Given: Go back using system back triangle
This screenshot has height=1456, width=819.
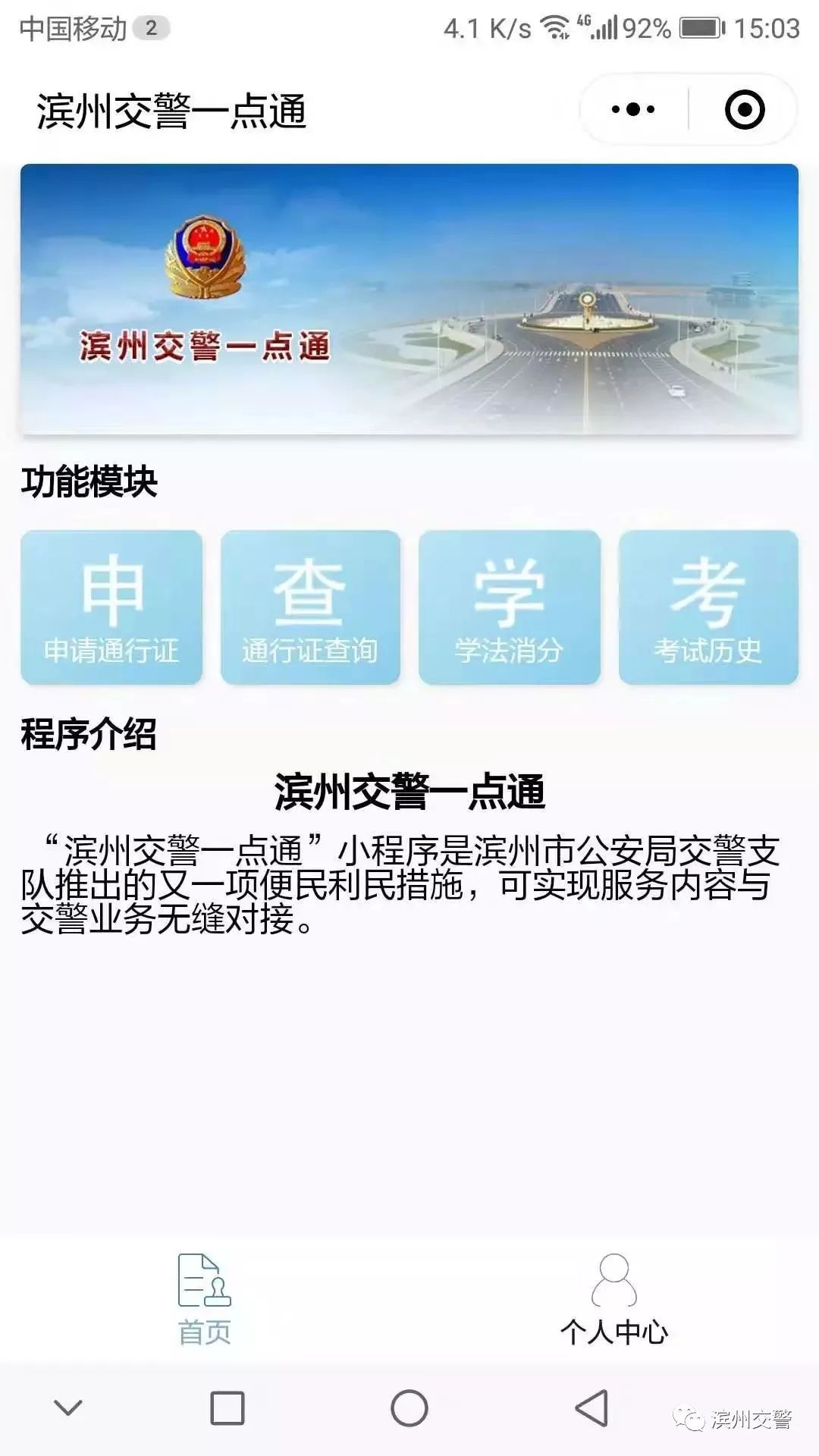Looking at the screenshot, I should coord(591,1409).
